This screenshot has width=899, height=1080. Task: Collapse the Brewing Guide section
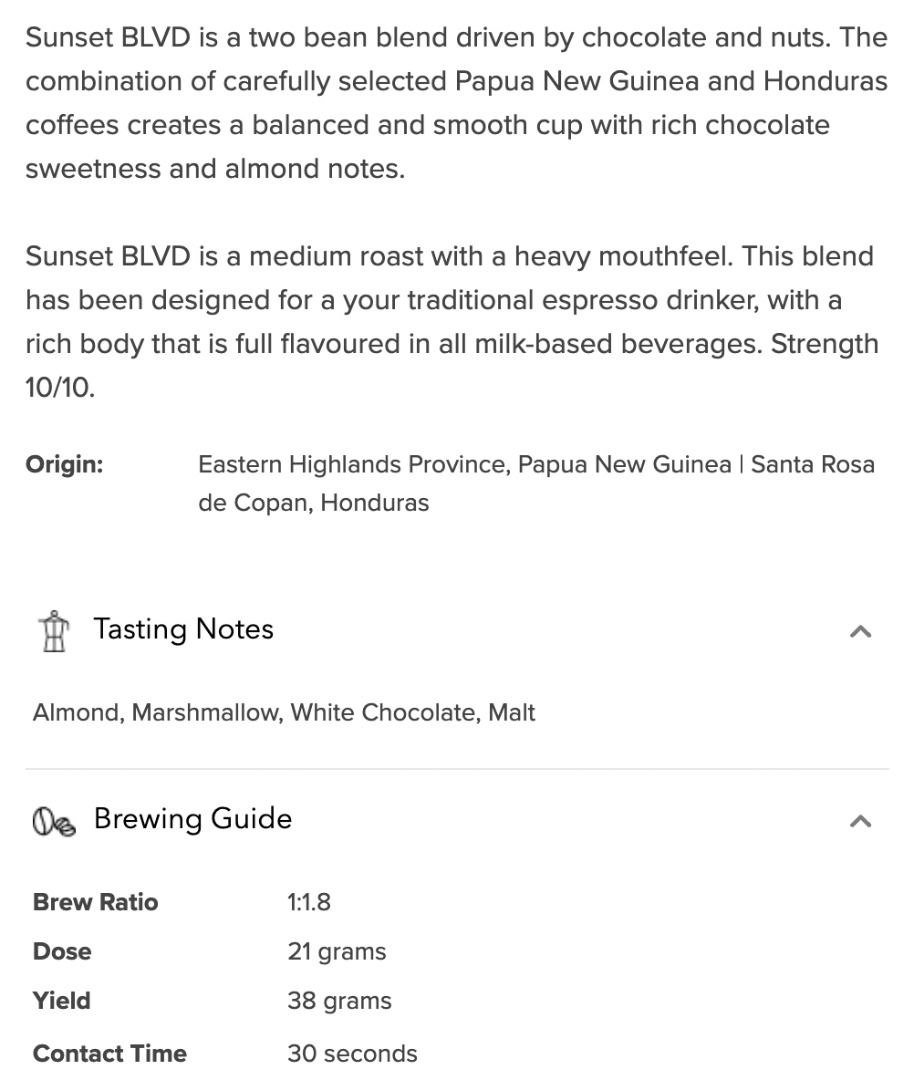(859, 821)
